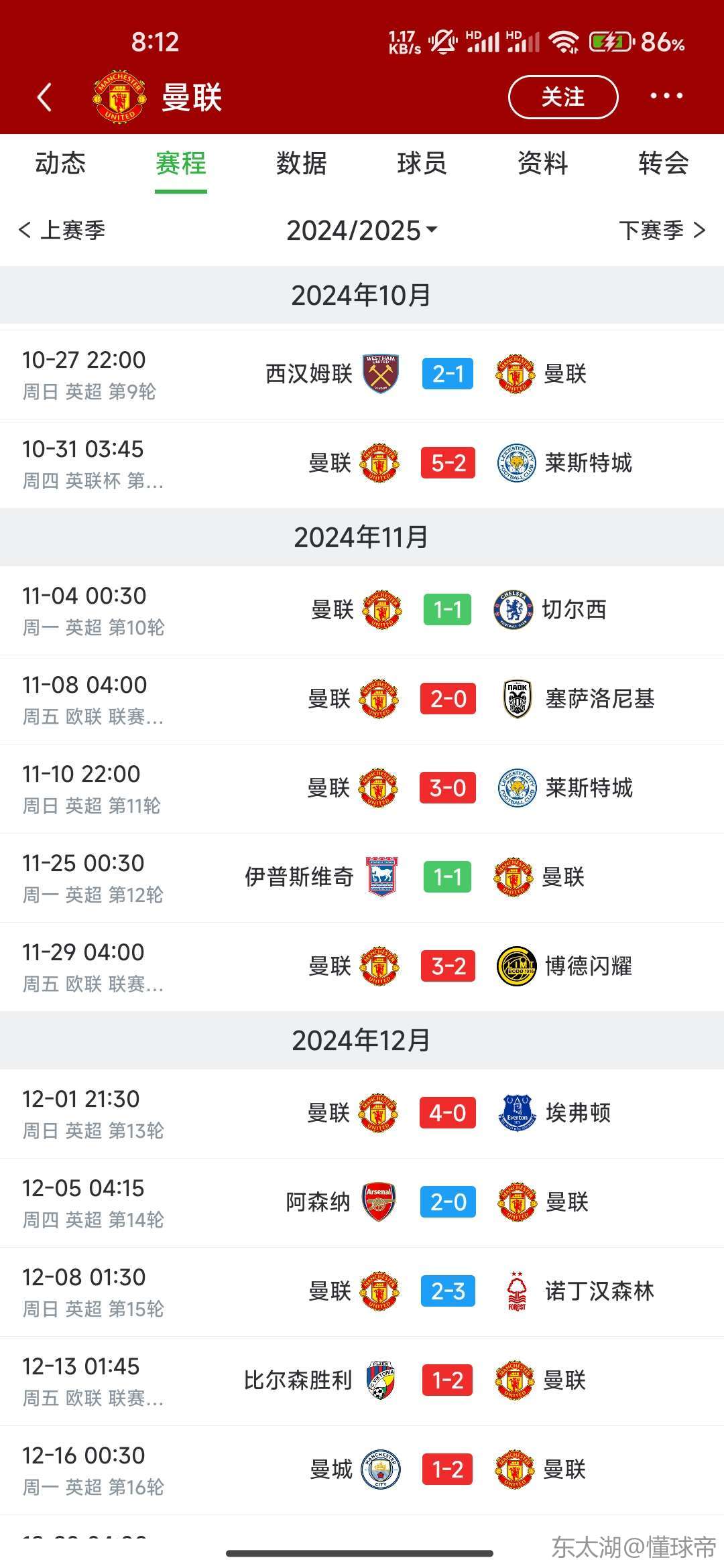Viewport: 724px width, 1568px height.
Task: Open the 曼联 vs 切尔西 match
Action: coord(362,610)
